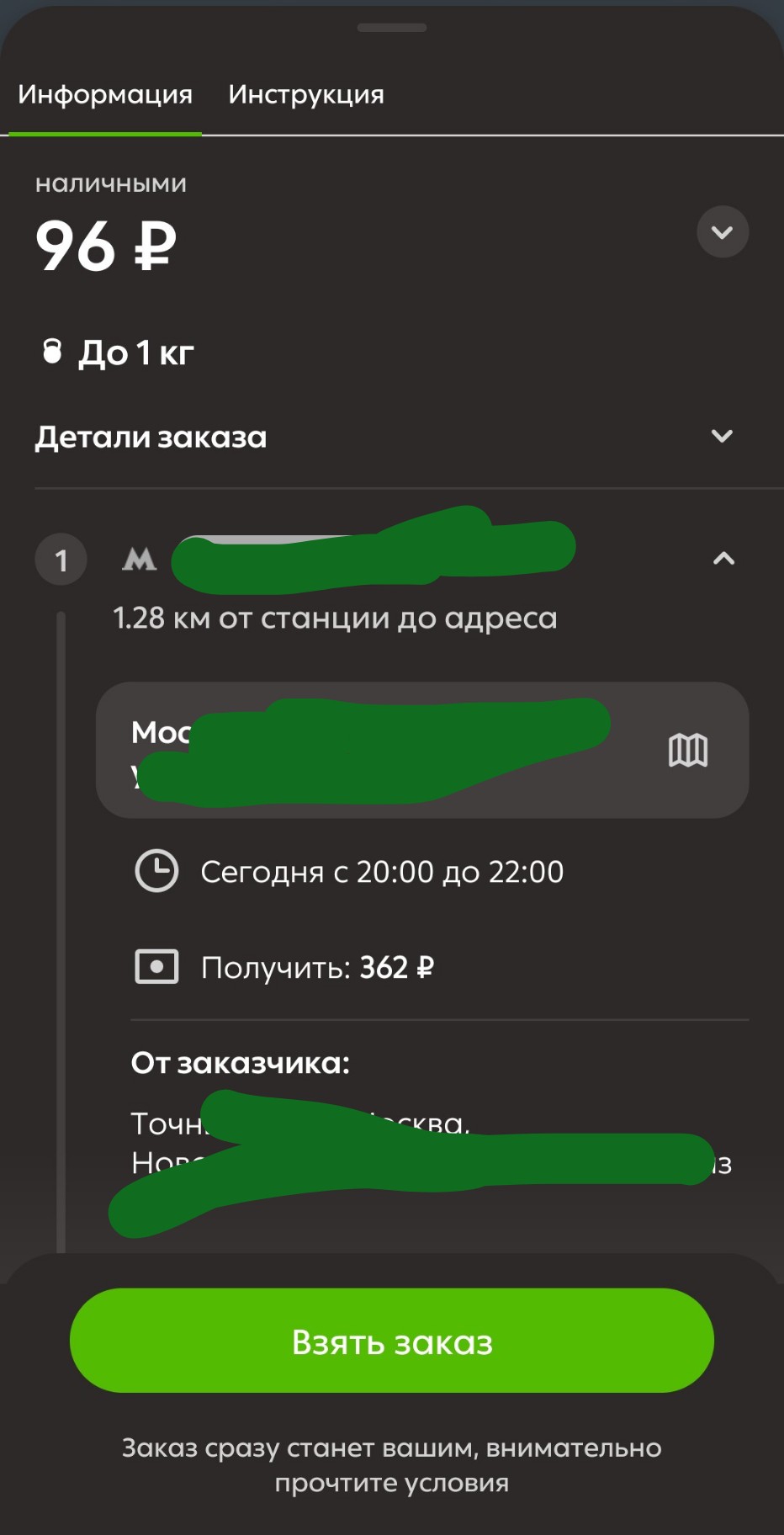Expand the 96 ₽ payment breakdown

pyautogui.click(x=722, y=232)
